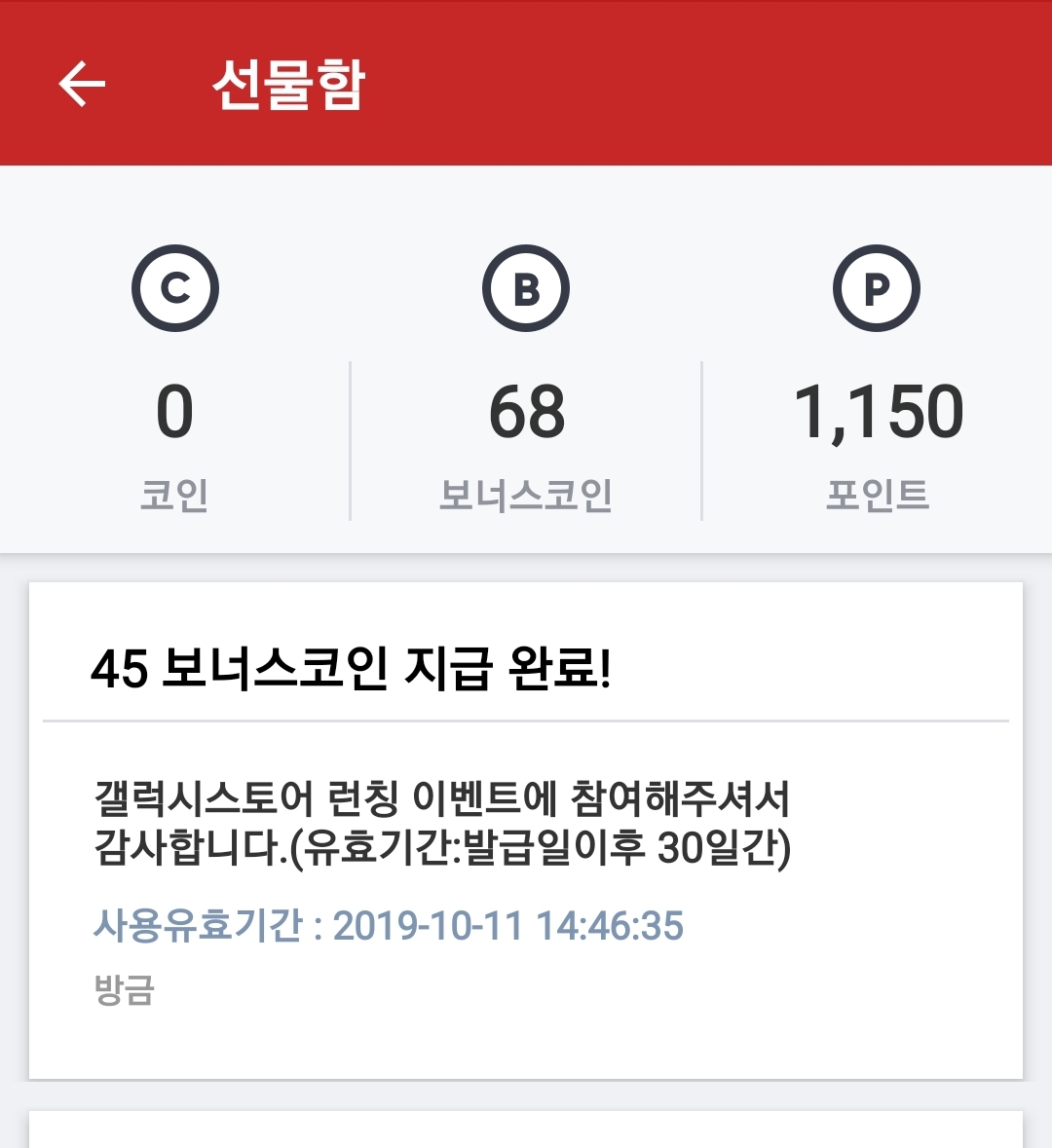
Task: Go back from the 선물함 screen
Action: pos(82,84)
